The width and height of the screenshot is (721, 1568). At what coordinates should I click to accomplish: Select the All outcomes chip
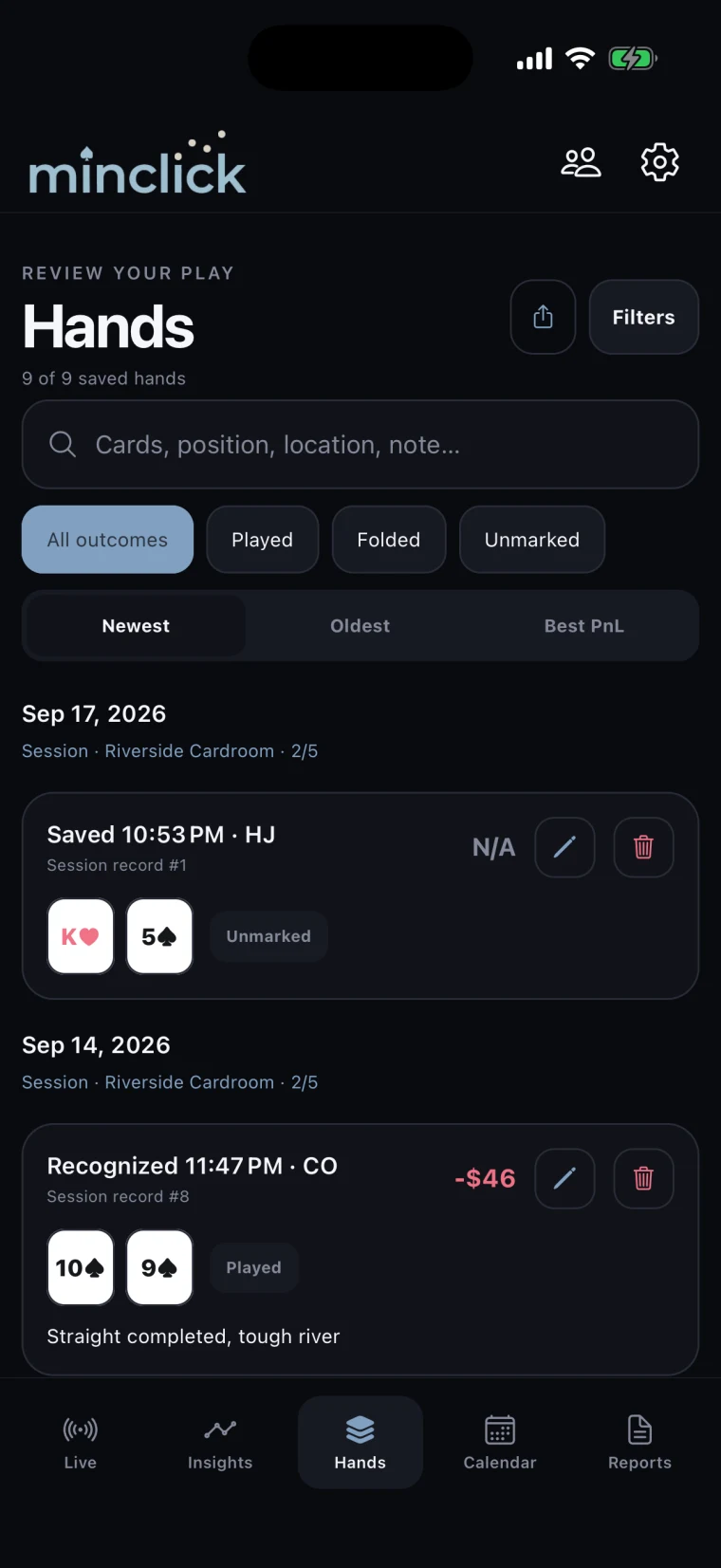pyautogui.click(x=107, y=540)
